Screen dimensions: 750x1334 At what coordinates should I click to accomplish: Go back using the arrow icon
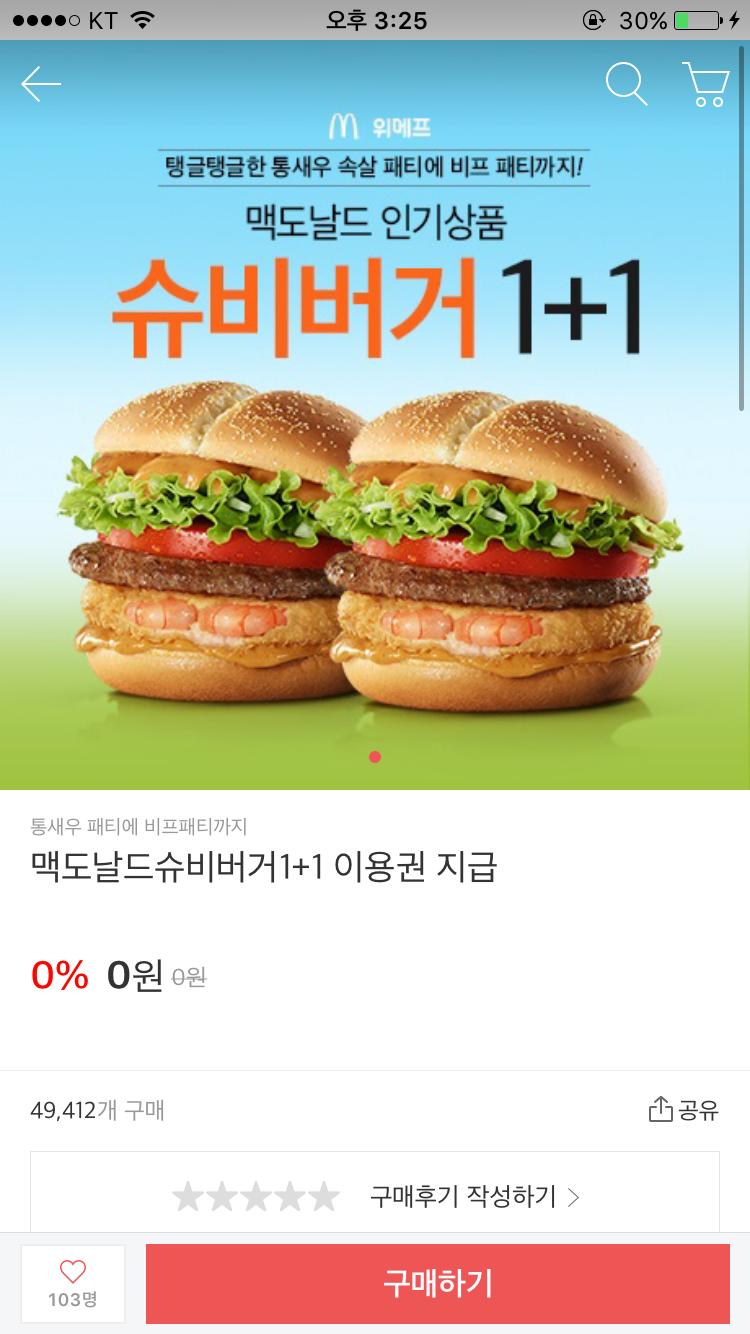point(41,84)
